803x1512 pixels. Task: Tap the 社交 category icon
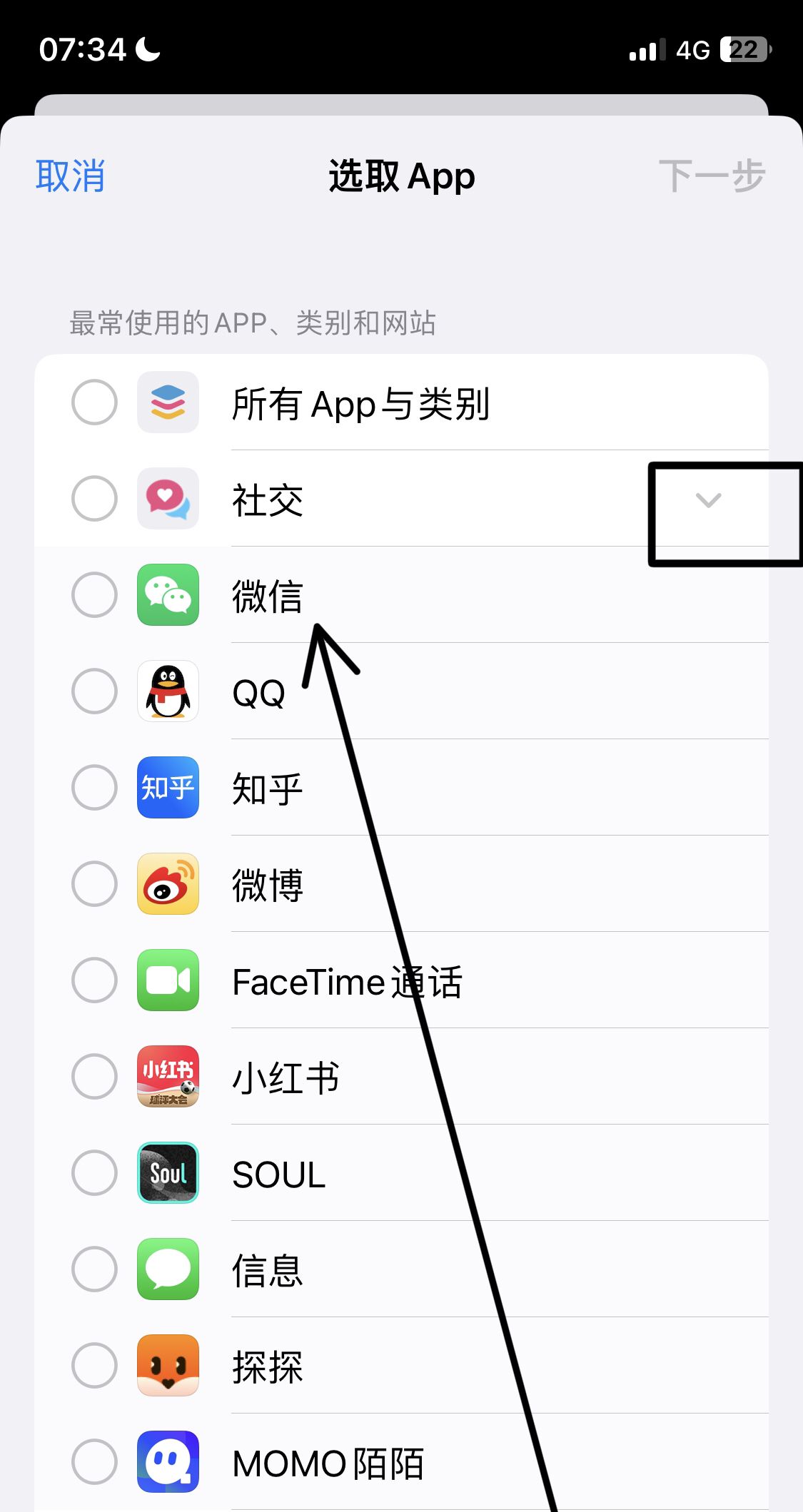click(167, 499)
